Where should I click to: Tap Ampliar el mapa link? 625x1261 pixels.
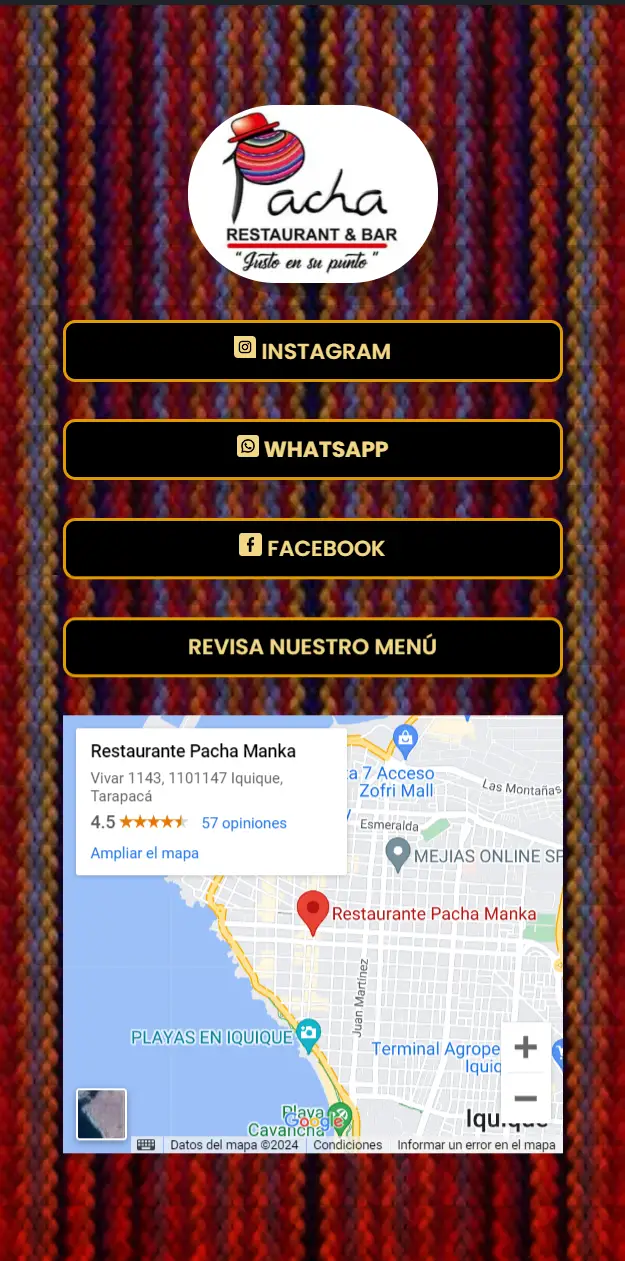point(144,853)
